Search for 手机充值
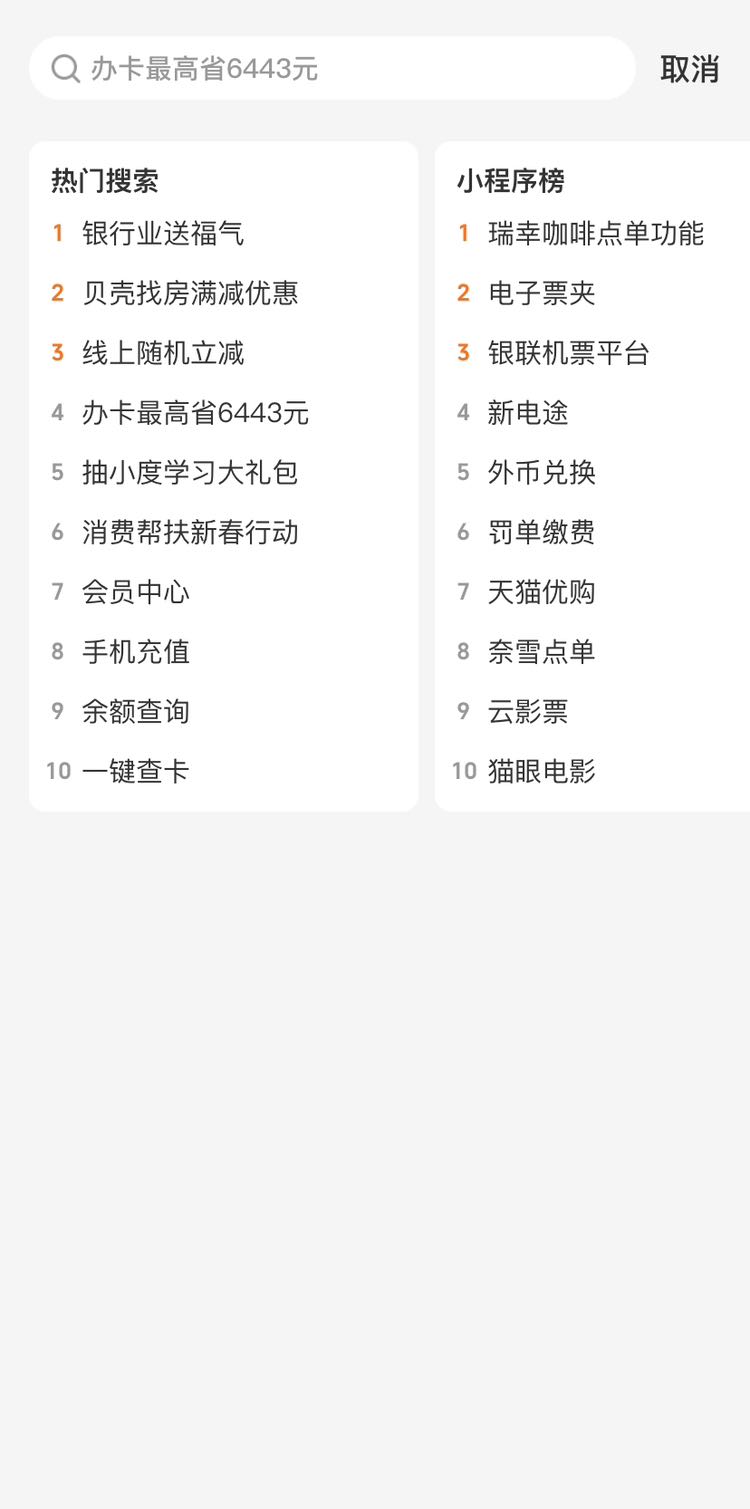The image size is (750, 1509). [x=136, y=652]
